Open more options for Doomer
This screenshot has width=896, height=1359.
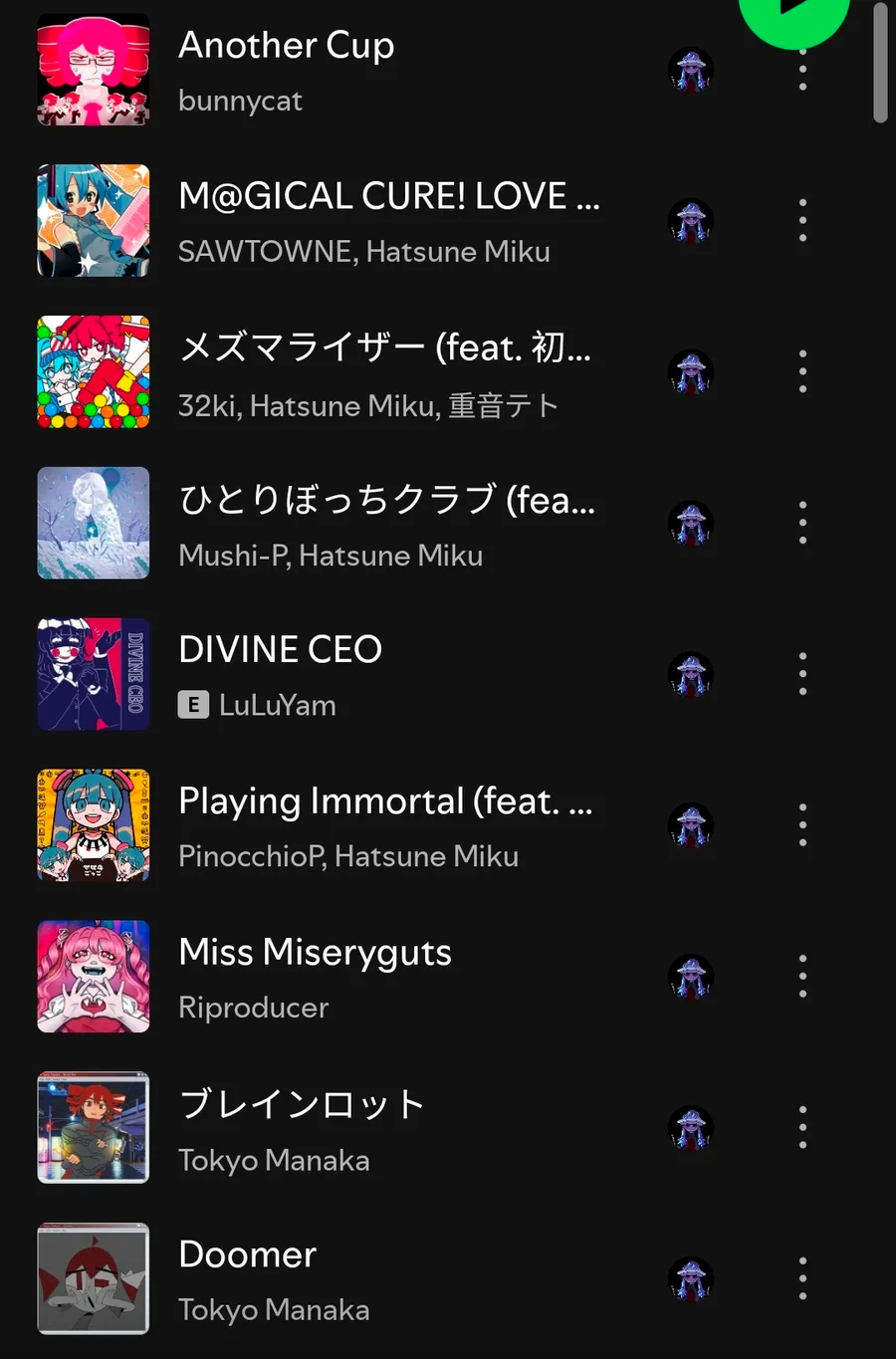[x=802, y=1279]
